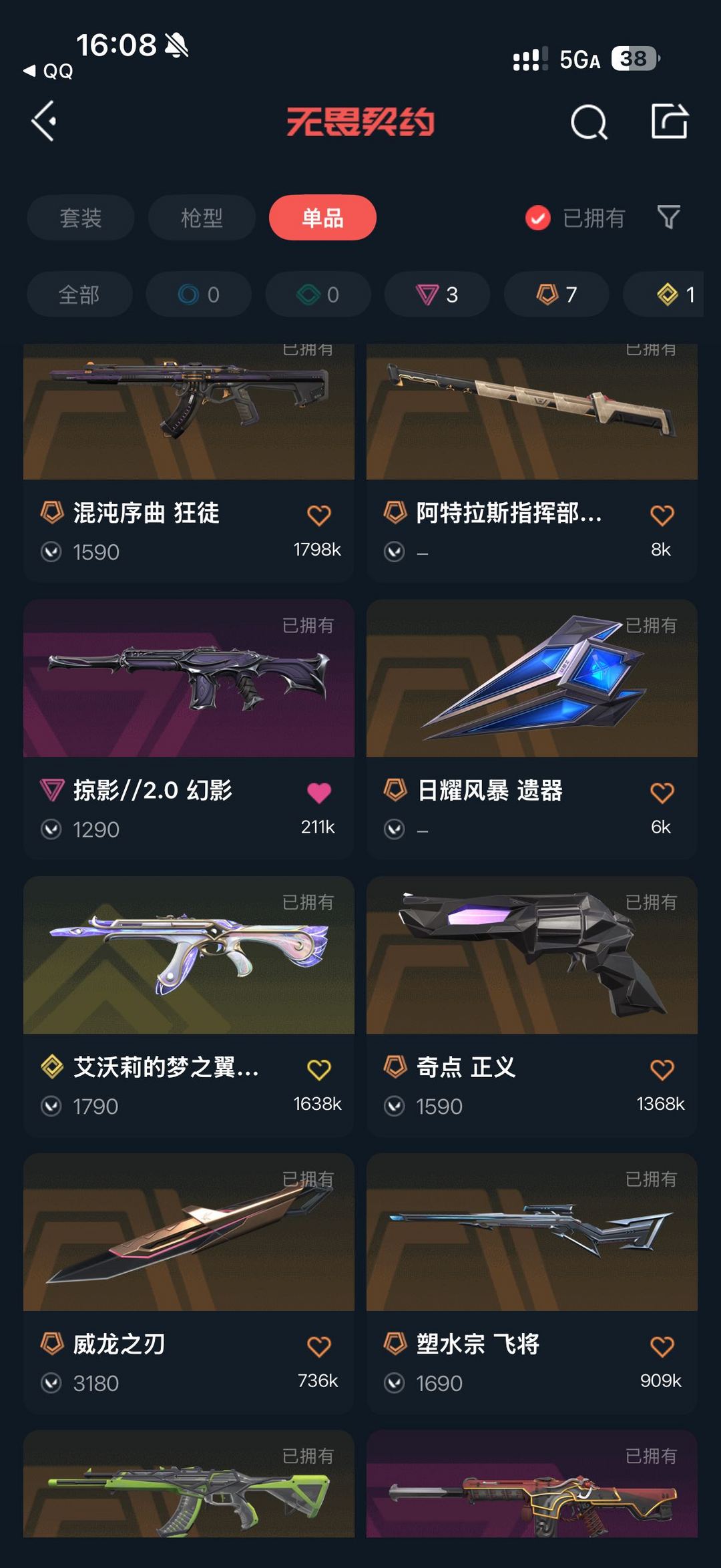Favorite the 奇点 正义 pistol skin

(662, 1067)
